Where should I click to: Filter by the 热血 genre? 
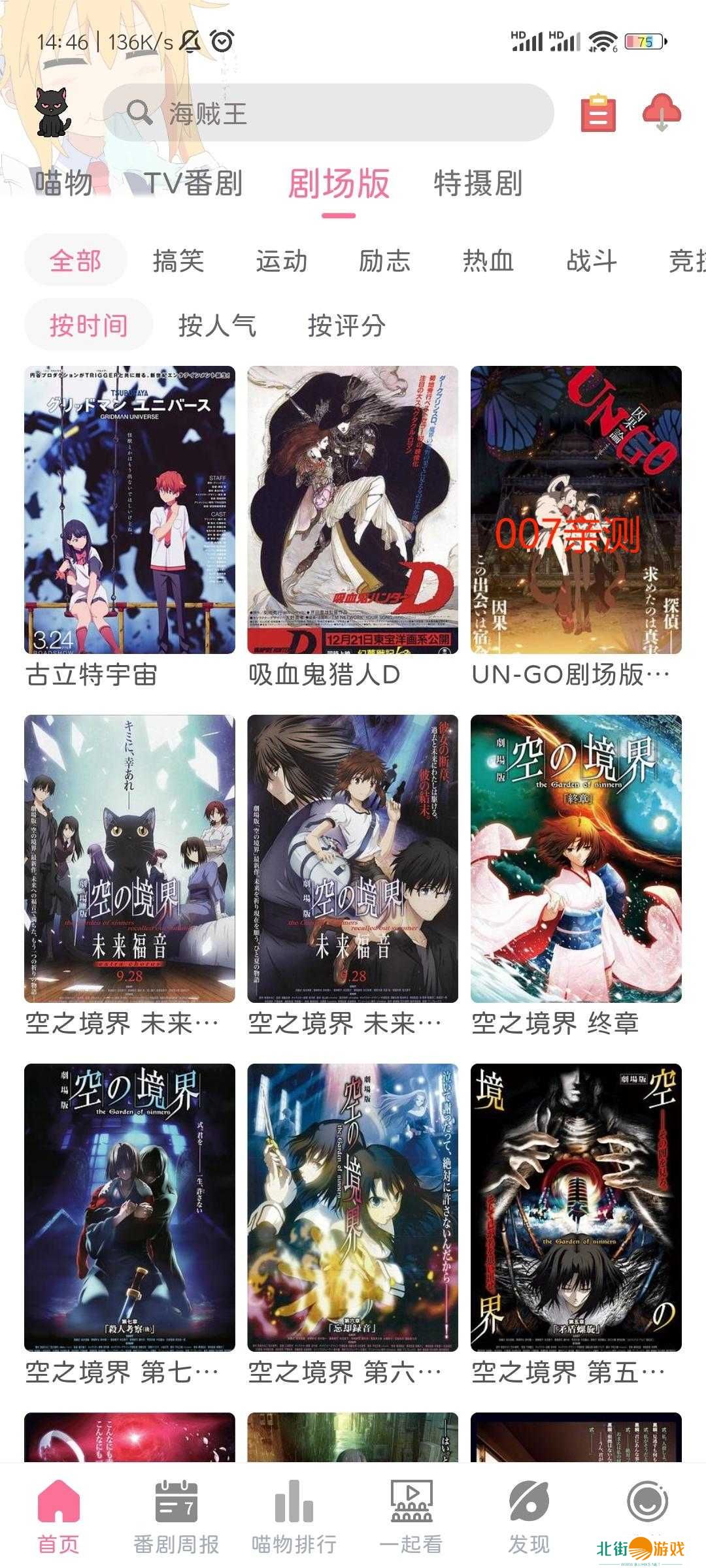coord(488,261)
